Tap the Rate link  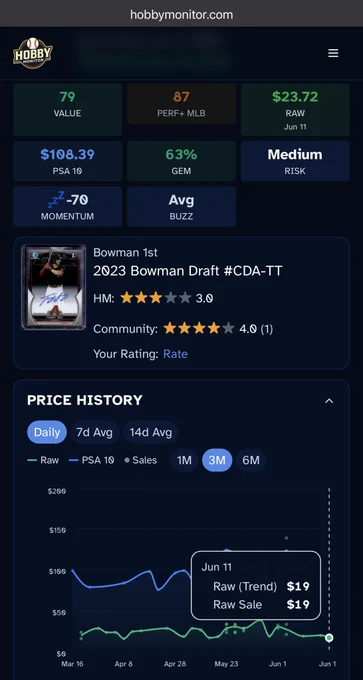pyautogui.click(x=175, y=354)
